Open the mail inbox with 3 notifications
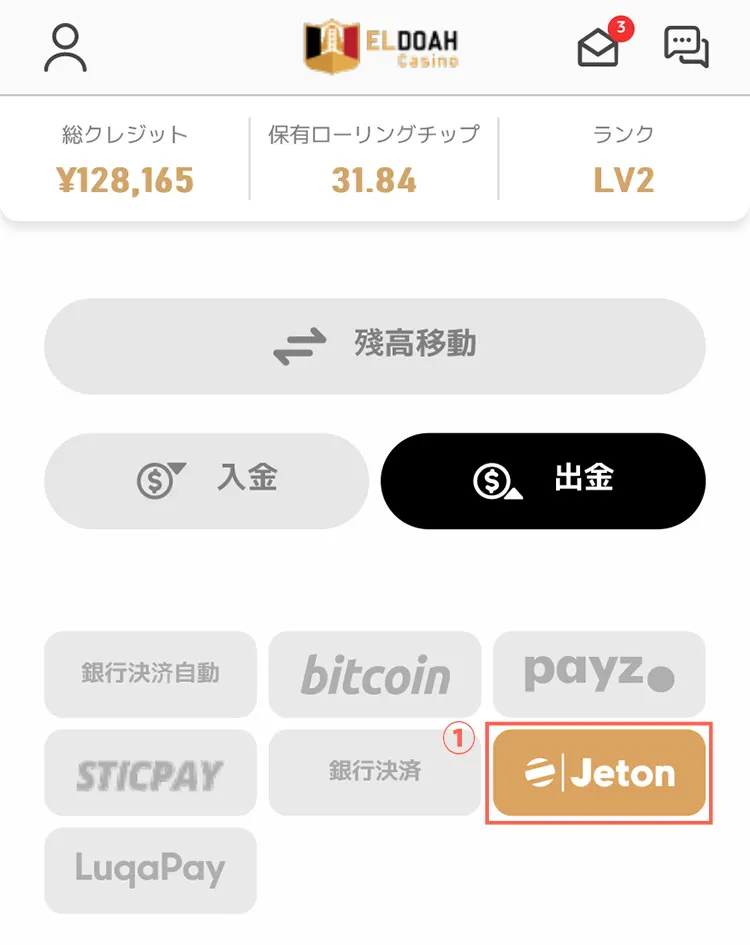 pyautogui.click(x=597, y=47)
